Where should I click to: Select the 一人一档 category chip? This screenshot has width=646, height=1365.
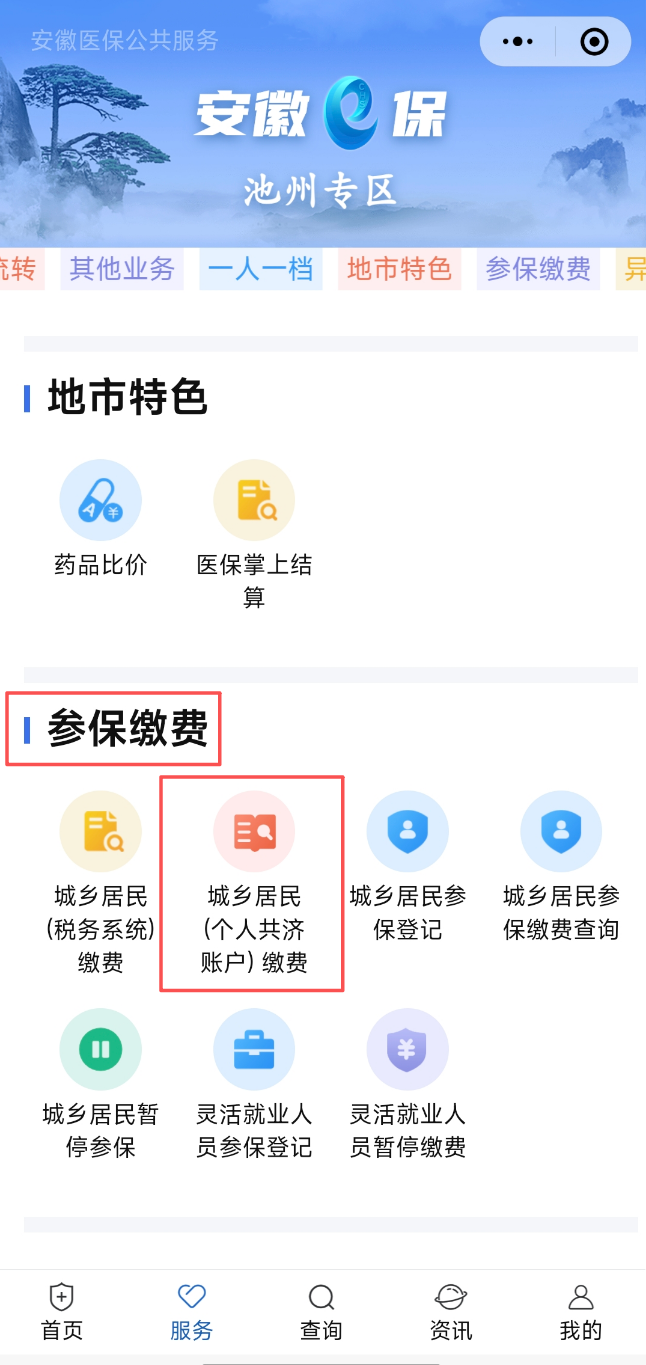(261, 269)
